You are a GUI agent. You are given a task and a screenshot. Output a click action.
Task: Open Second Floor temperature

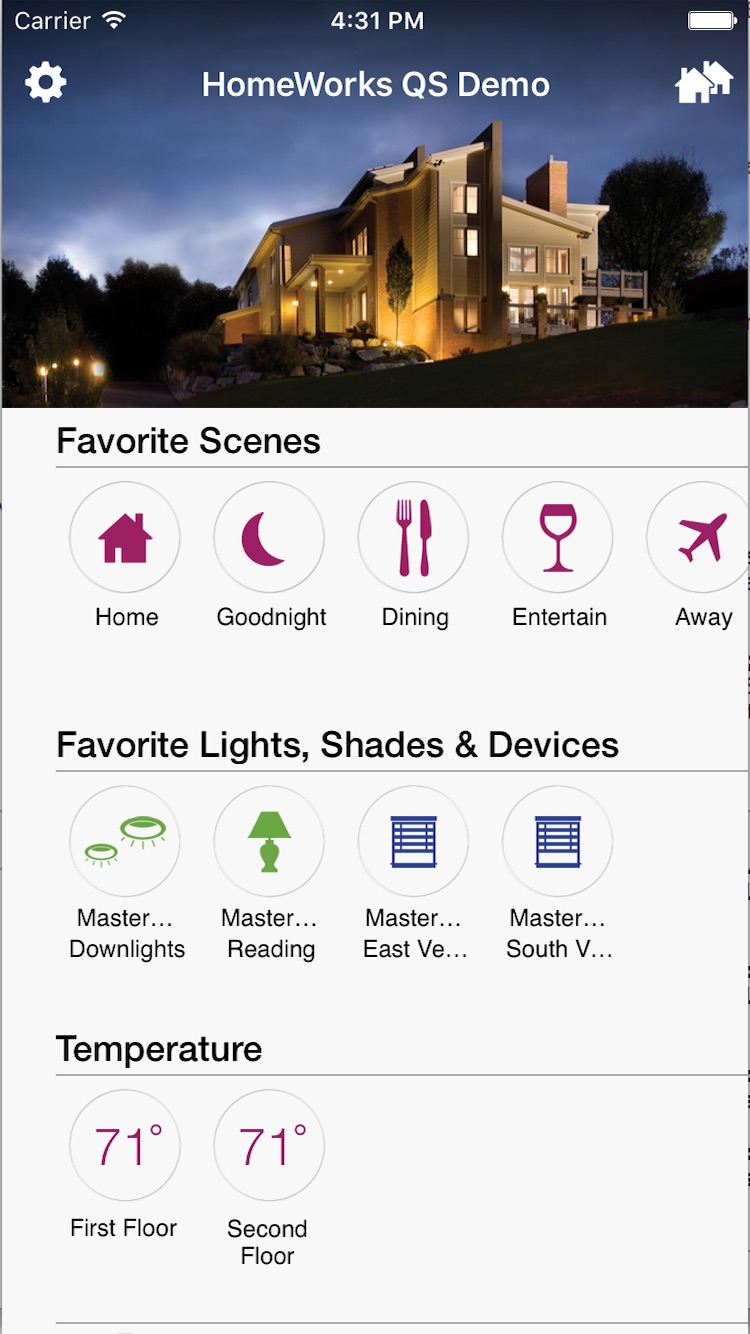269,1146
